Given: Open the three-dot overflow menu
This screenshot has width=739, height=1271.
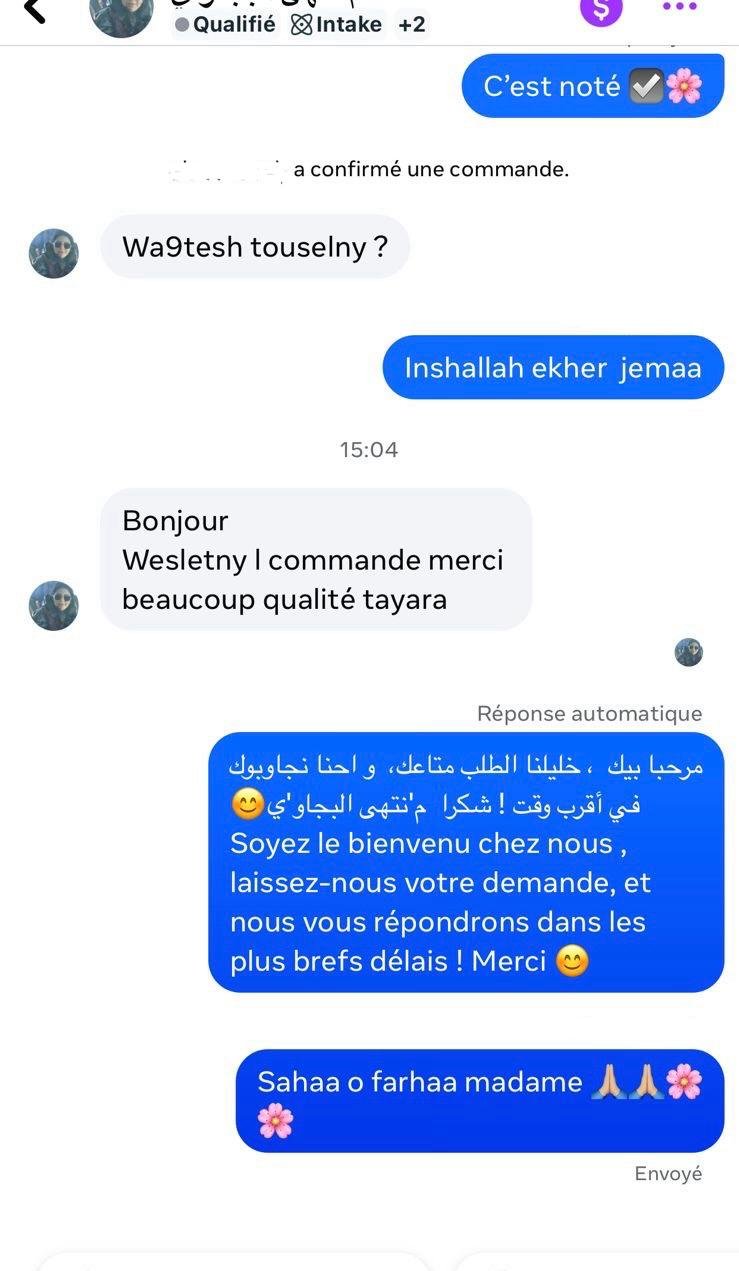Looking at the screenshot, I should (x=679, y=7).
